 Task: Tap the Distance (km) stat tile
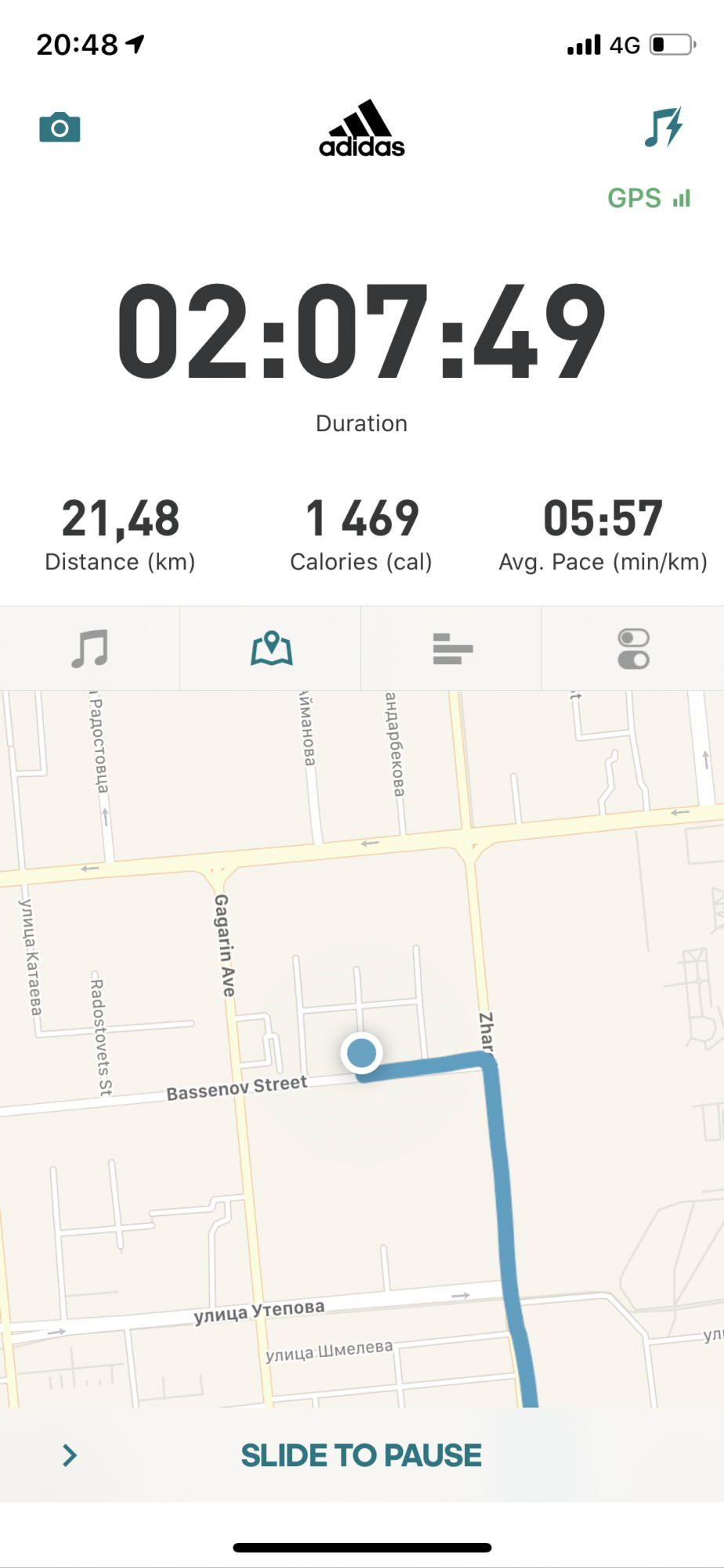pyautogui.click(x=120, y=535)
